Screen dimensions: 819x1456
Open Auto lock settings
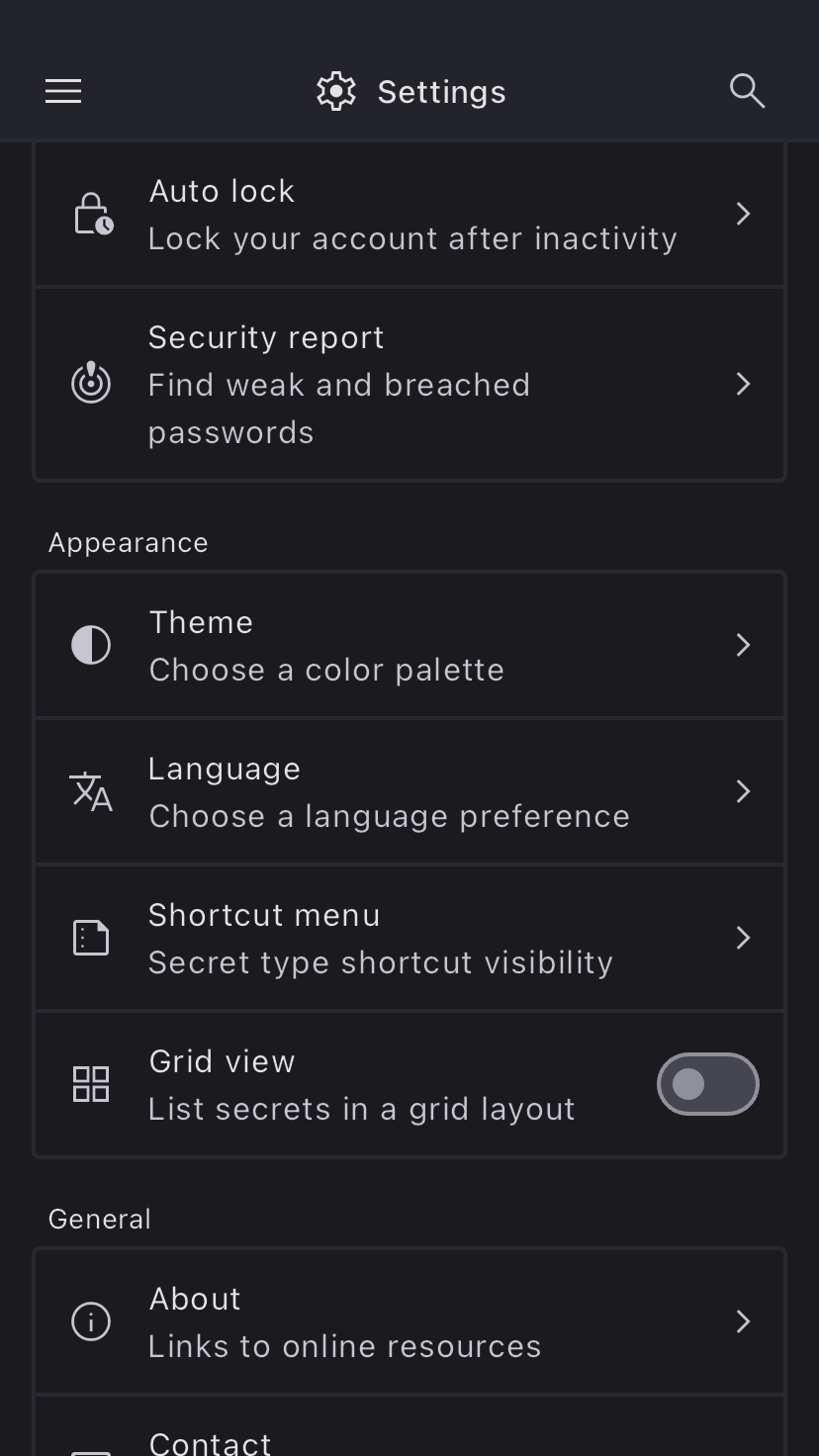point(409,215)
